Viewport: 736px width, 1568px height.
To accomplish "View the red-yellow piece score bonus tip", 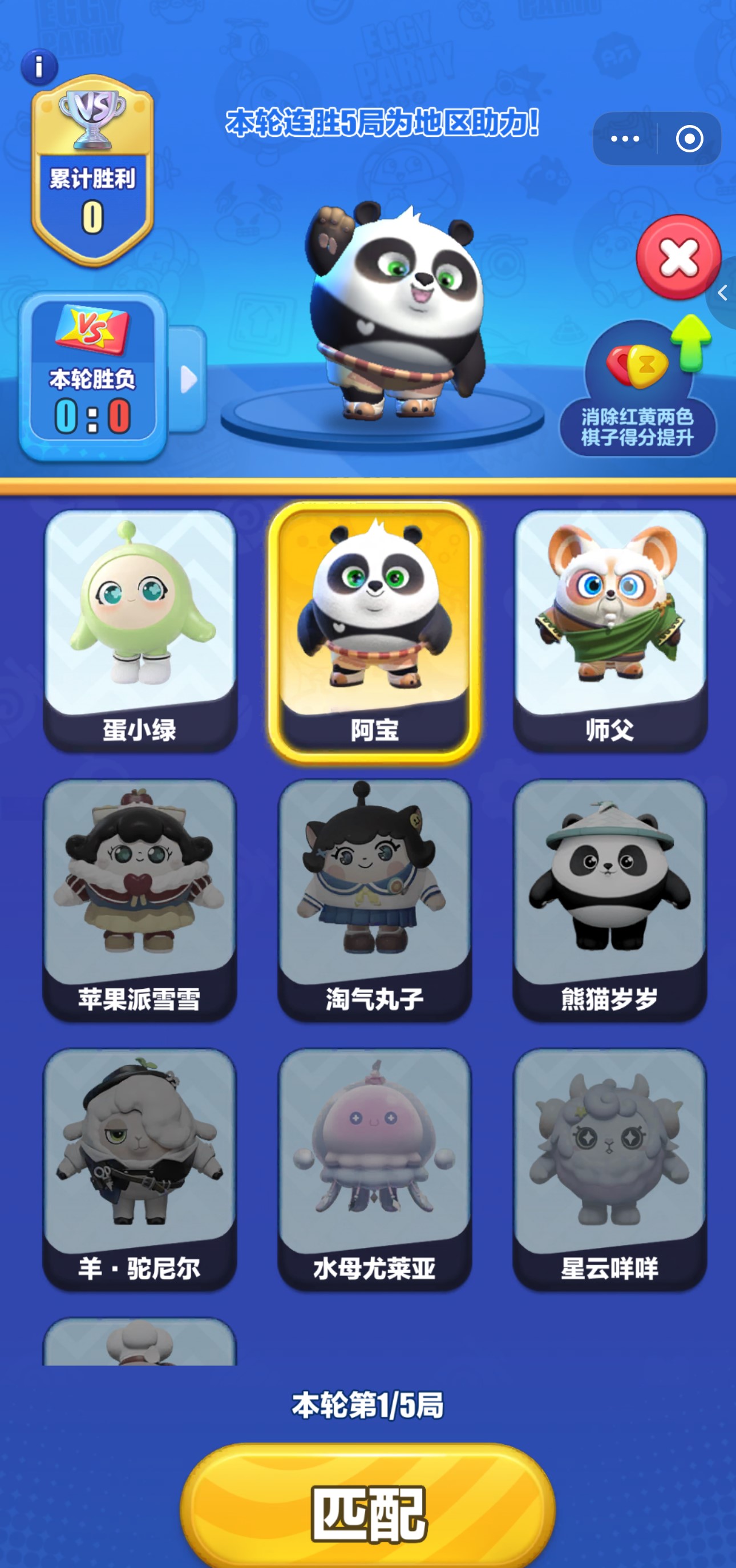I will pos(637,390).
